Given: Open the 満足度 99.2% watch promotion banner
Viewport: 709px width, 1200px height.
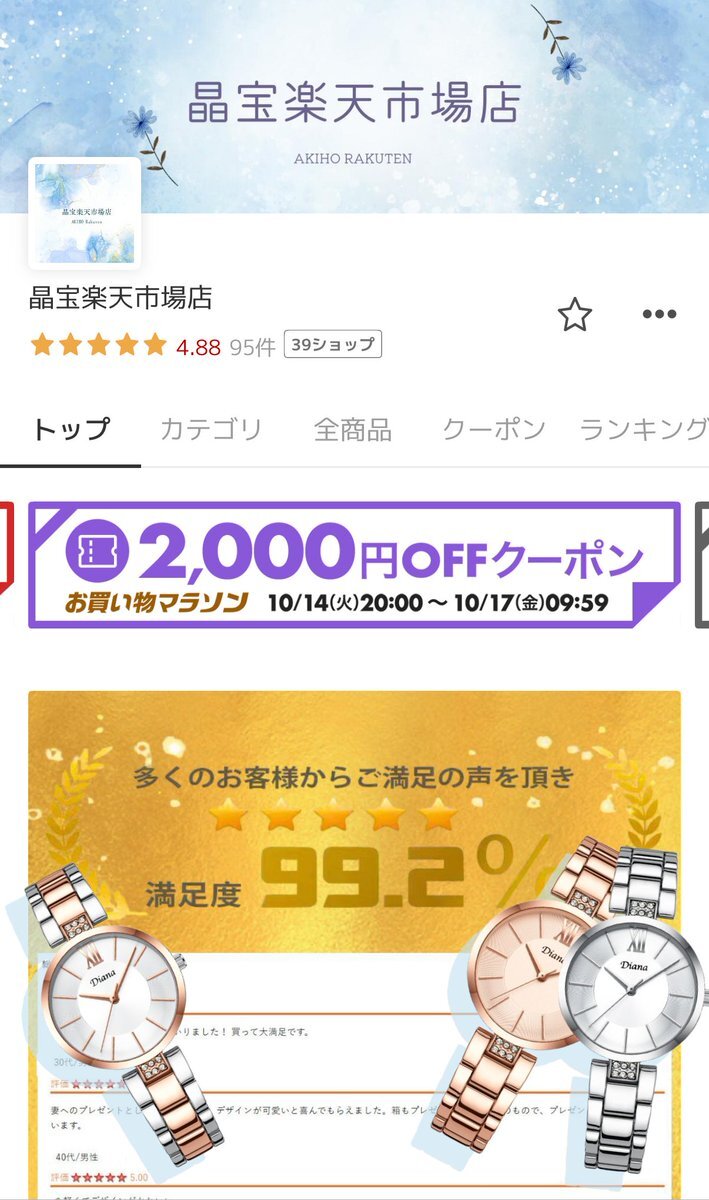Looking at the screenshot, I should click(x=354, y=940).
